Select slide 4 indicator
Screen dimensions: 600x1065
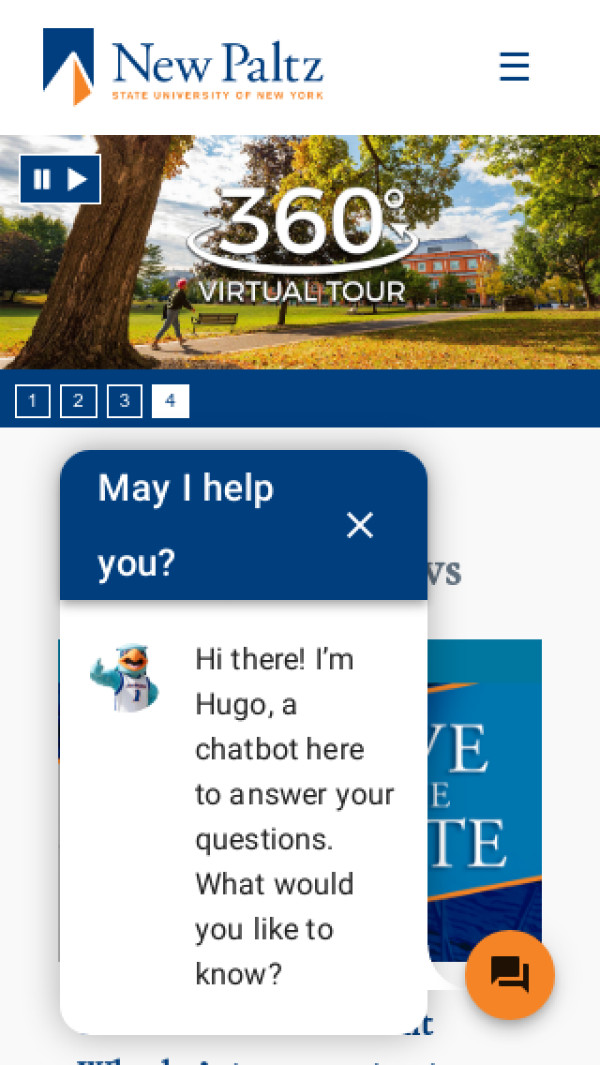pos(170,401)
